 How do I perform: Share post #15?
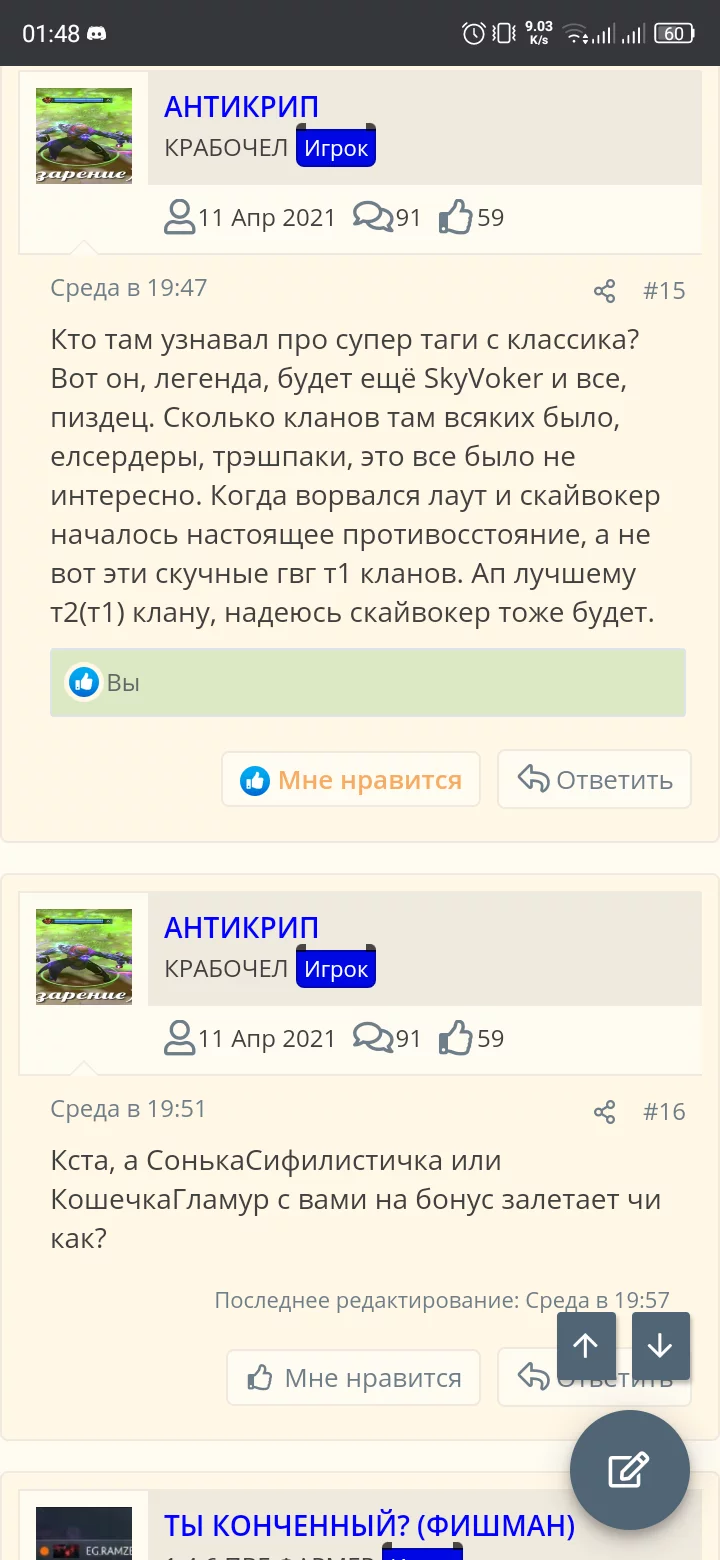coord(604,291)
